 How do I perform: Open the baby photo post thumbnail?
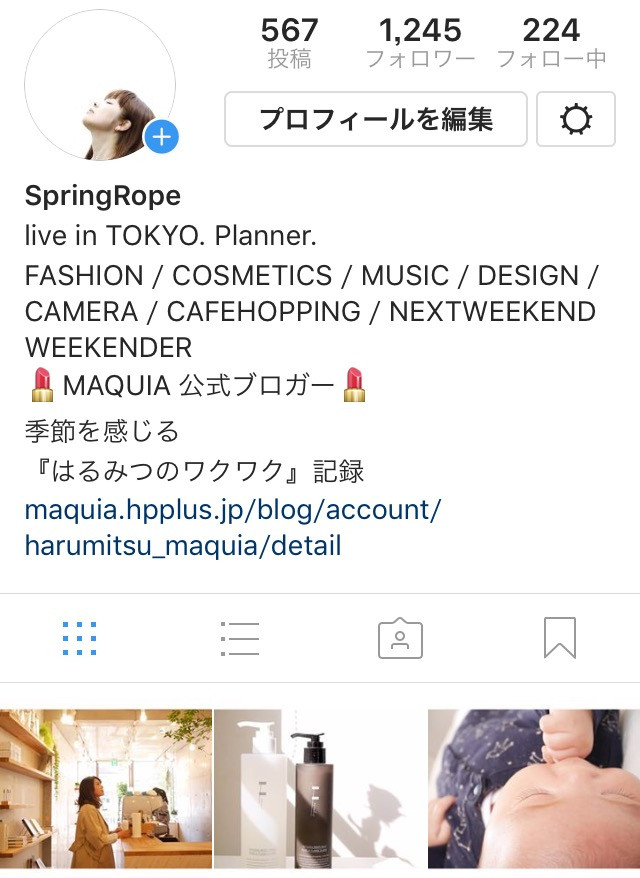coord(534,788)
